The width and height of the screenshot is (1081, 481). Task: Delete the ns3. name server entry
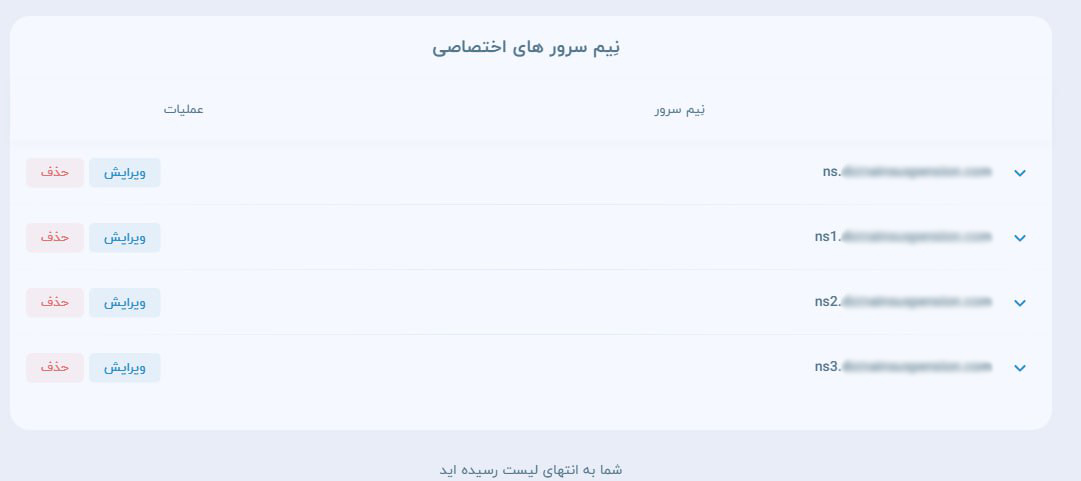(x=55, y=367)
